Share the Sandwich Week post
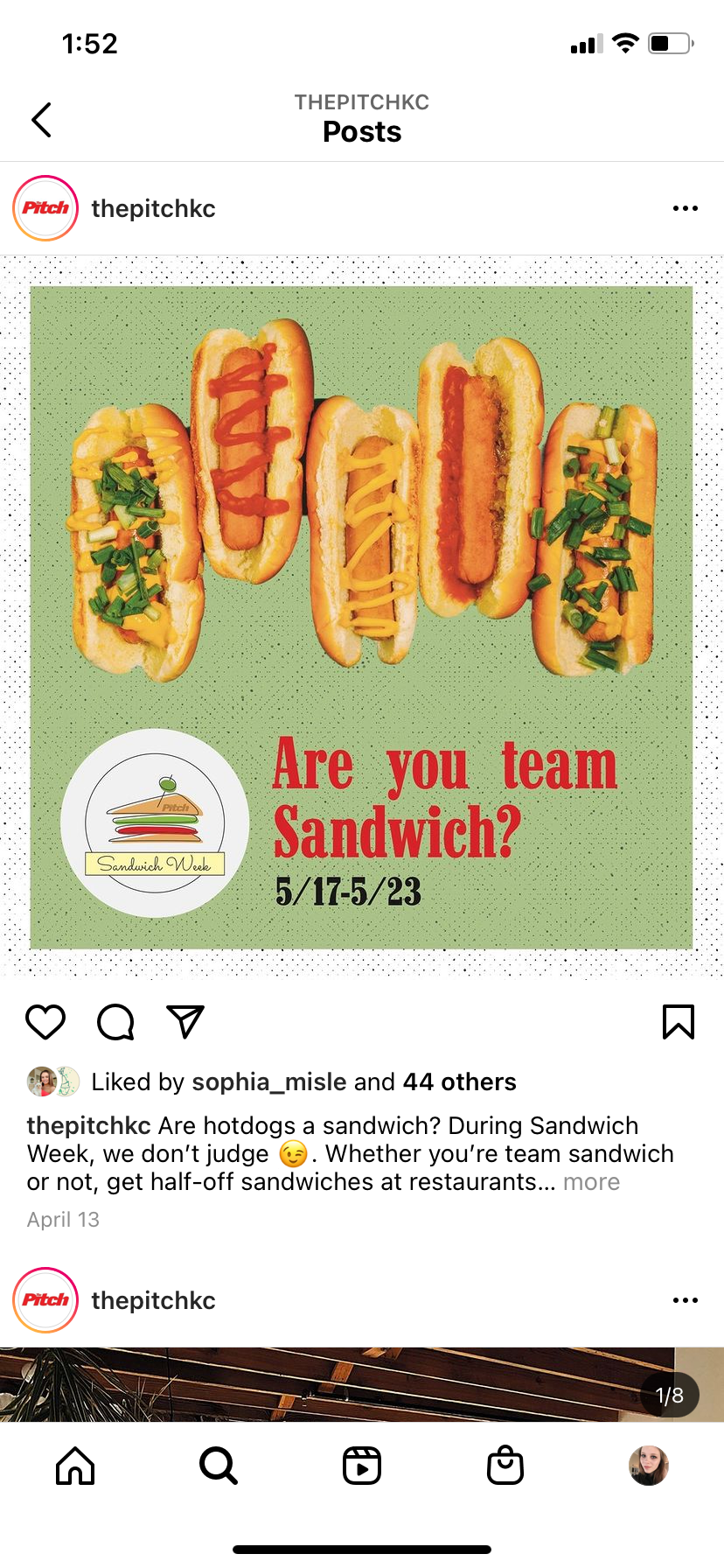Image resolution: width=724 pixels, height=1568 pixels. click(185, 1022)
